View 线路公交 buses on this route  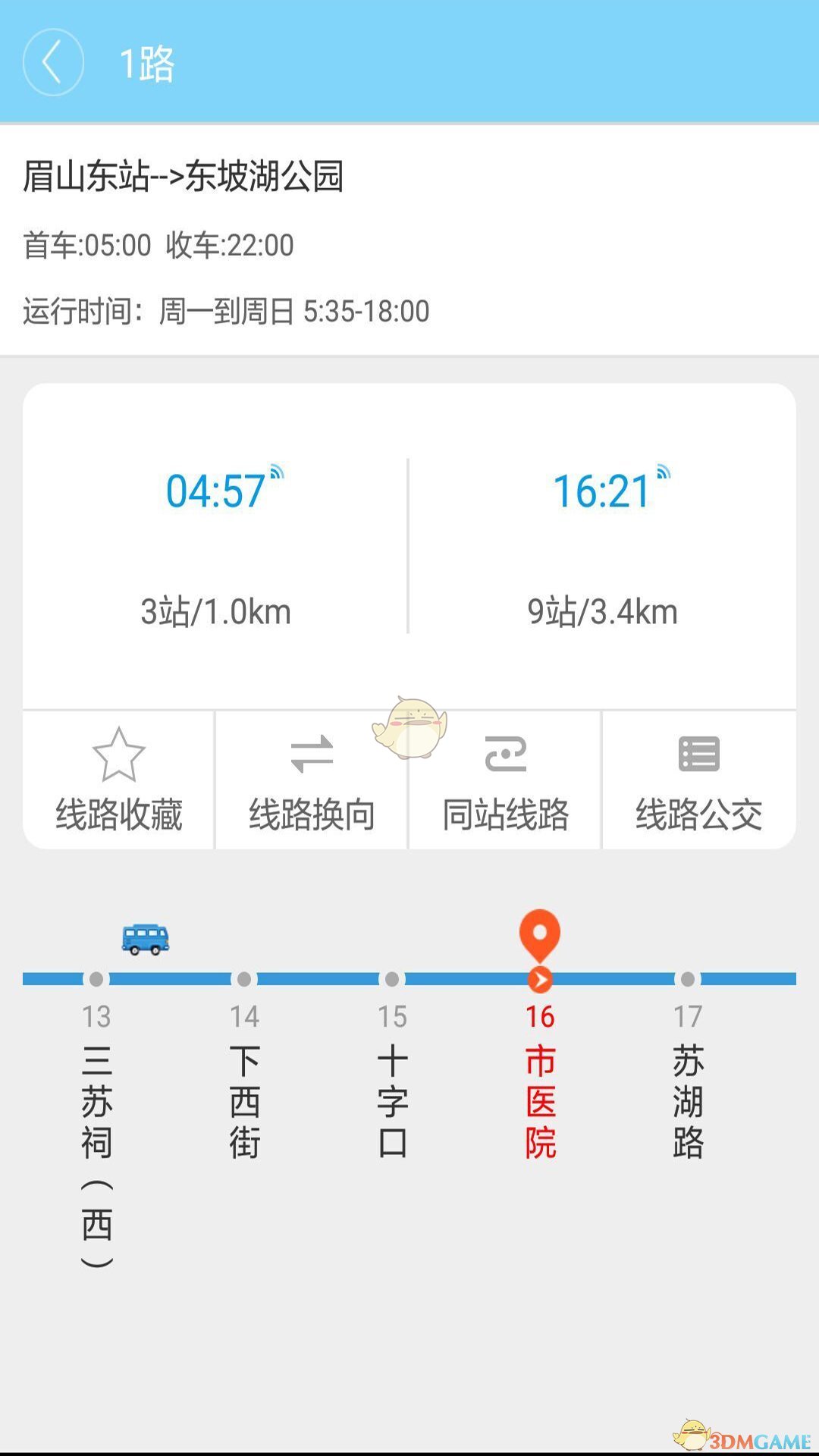click(x=698, y=780)
